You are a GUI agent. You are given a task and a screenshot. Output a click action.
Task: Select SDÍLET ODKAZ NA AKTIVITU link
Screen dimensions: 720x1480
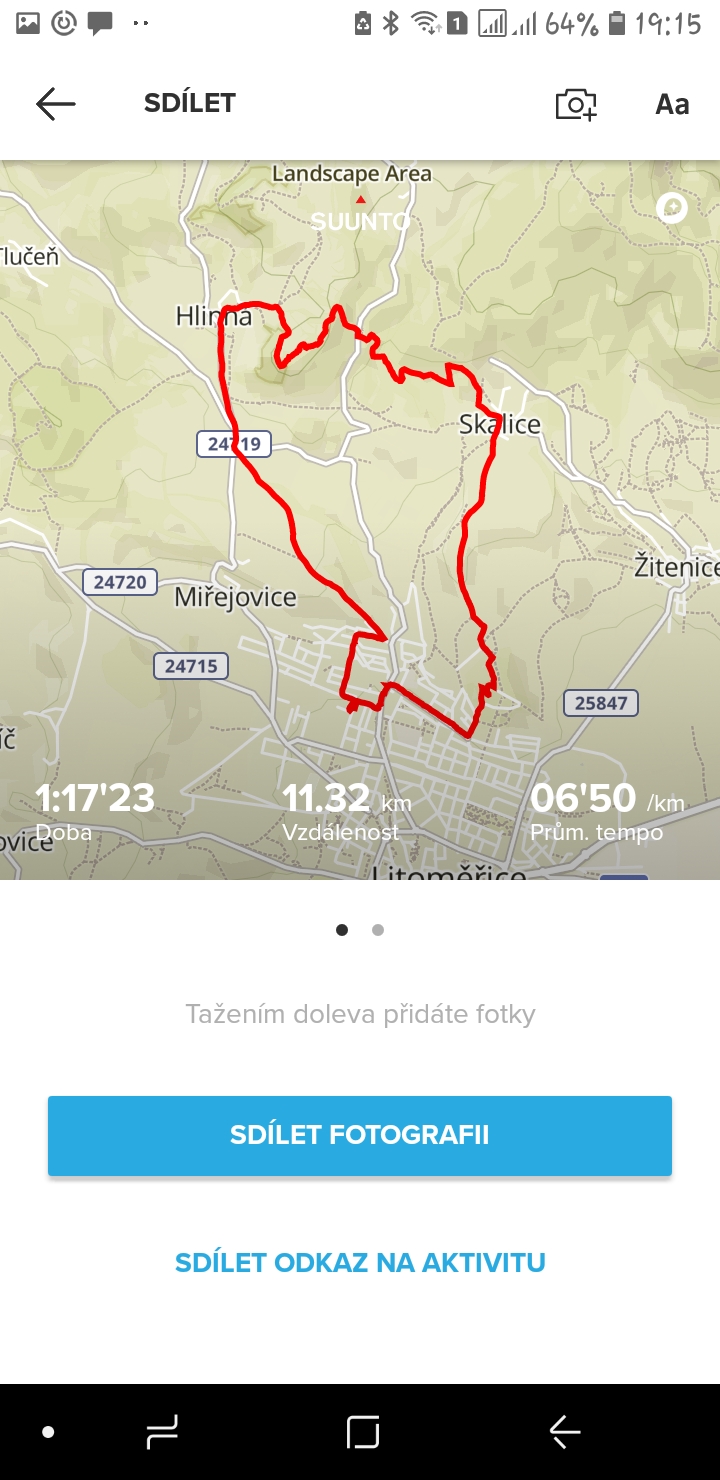tap(360, 1262)
